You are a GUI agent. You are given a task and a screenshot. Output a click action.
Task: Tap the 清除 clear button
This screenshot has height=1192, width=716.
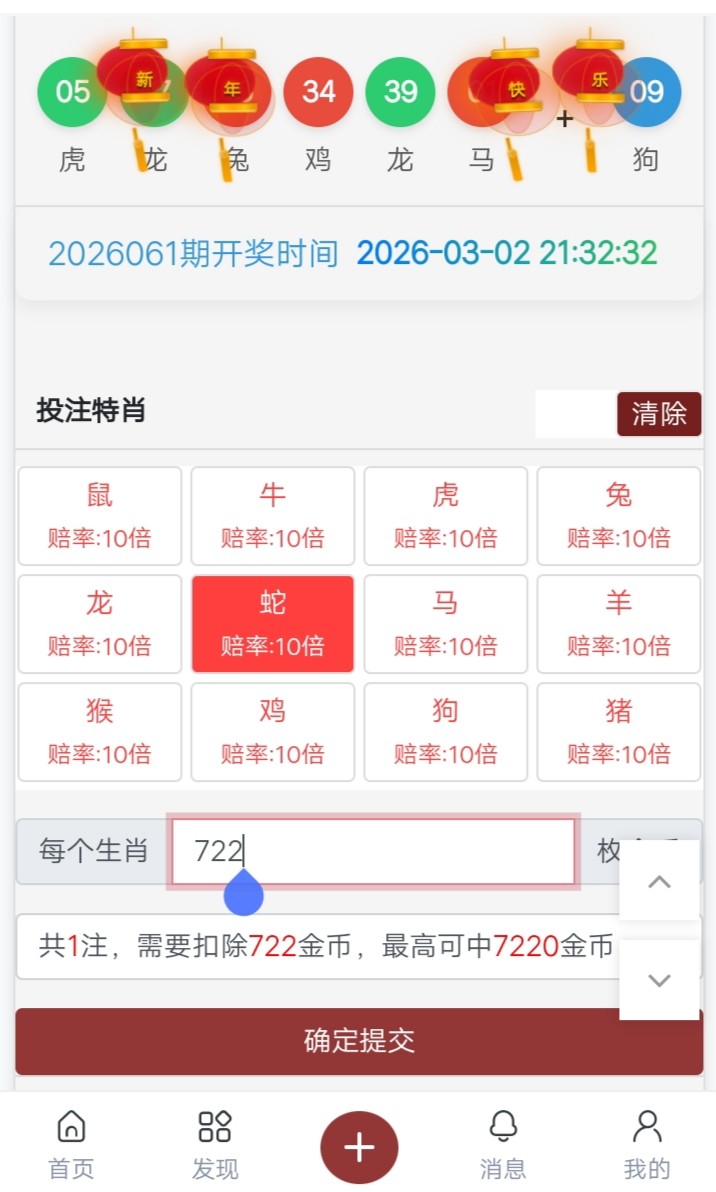(658, 414)
